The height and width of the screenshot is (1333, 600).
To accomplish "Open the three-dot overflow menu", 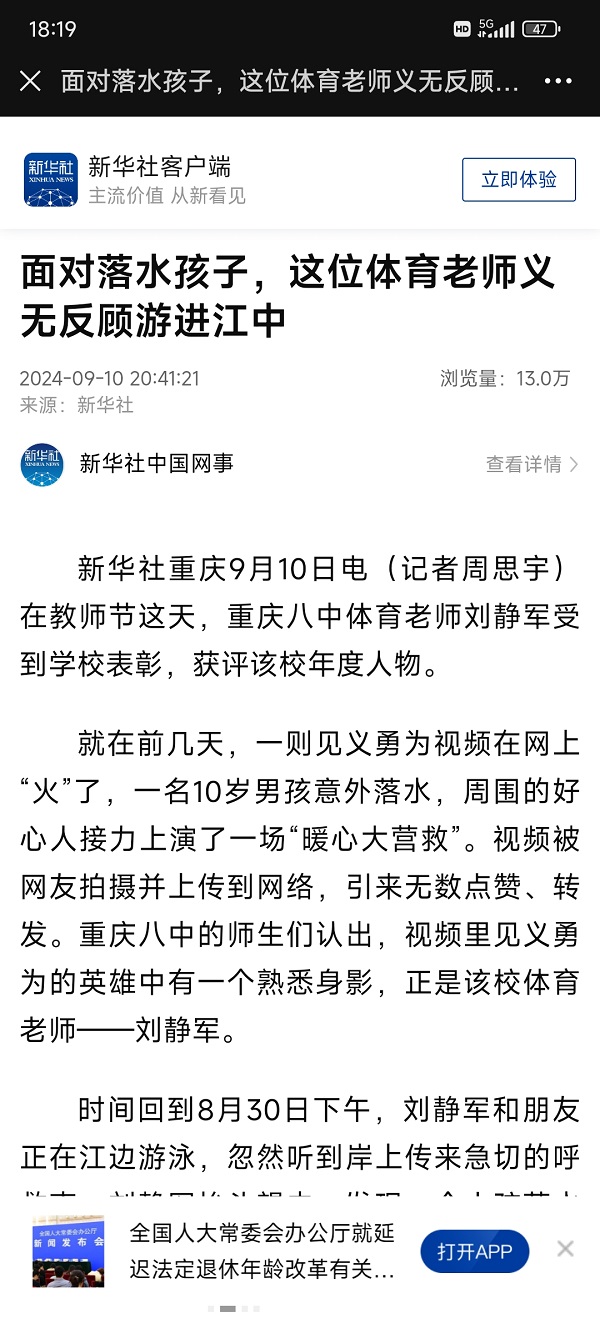I will tap(559, 81).
